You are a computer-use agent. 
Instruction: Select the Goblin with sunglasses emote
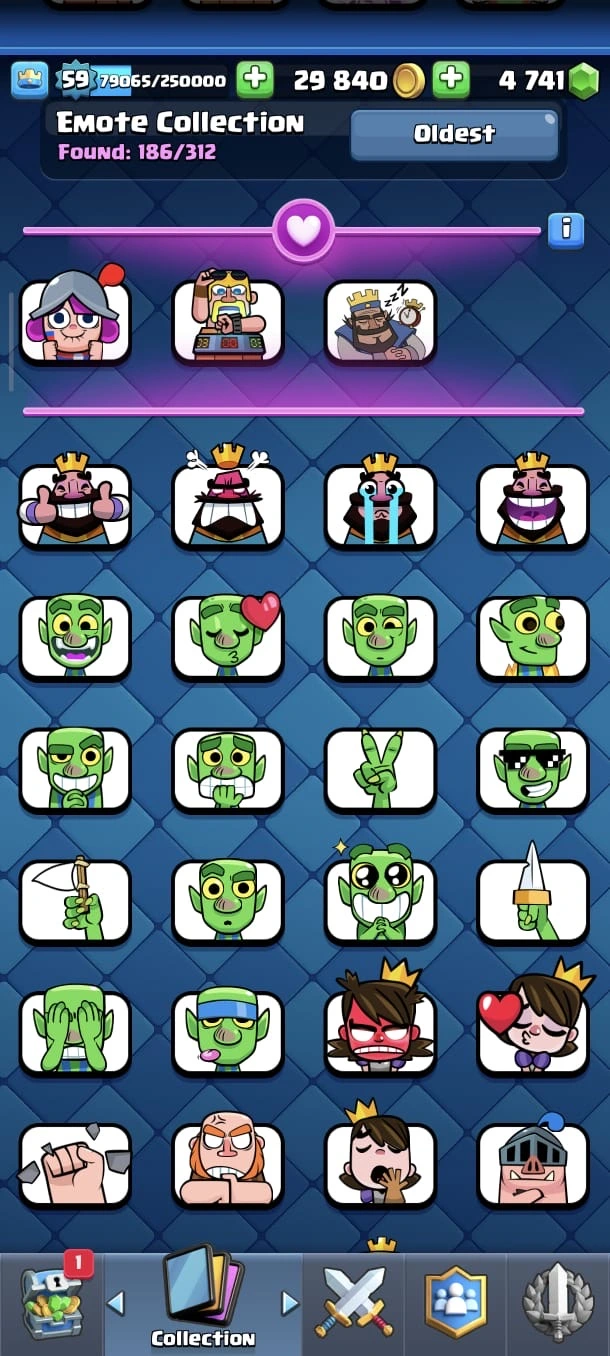point(533,769)
